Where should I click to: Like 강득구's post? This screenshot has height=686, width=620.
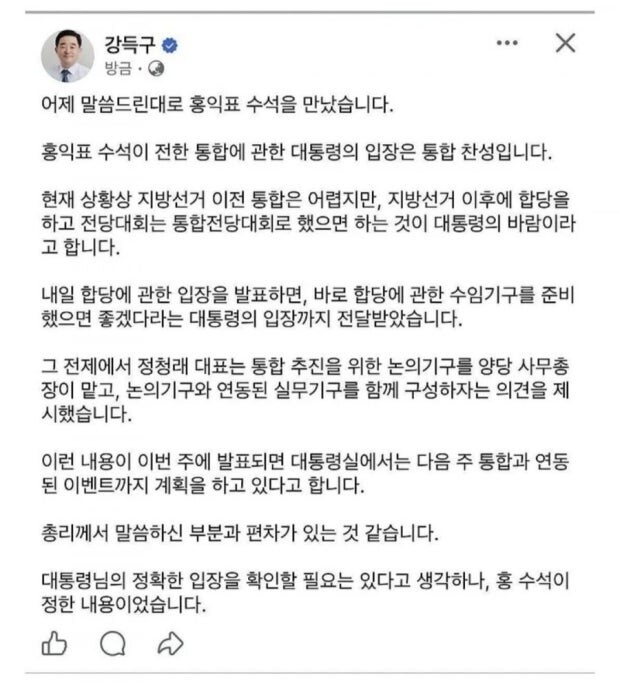[x=54, y=644]
